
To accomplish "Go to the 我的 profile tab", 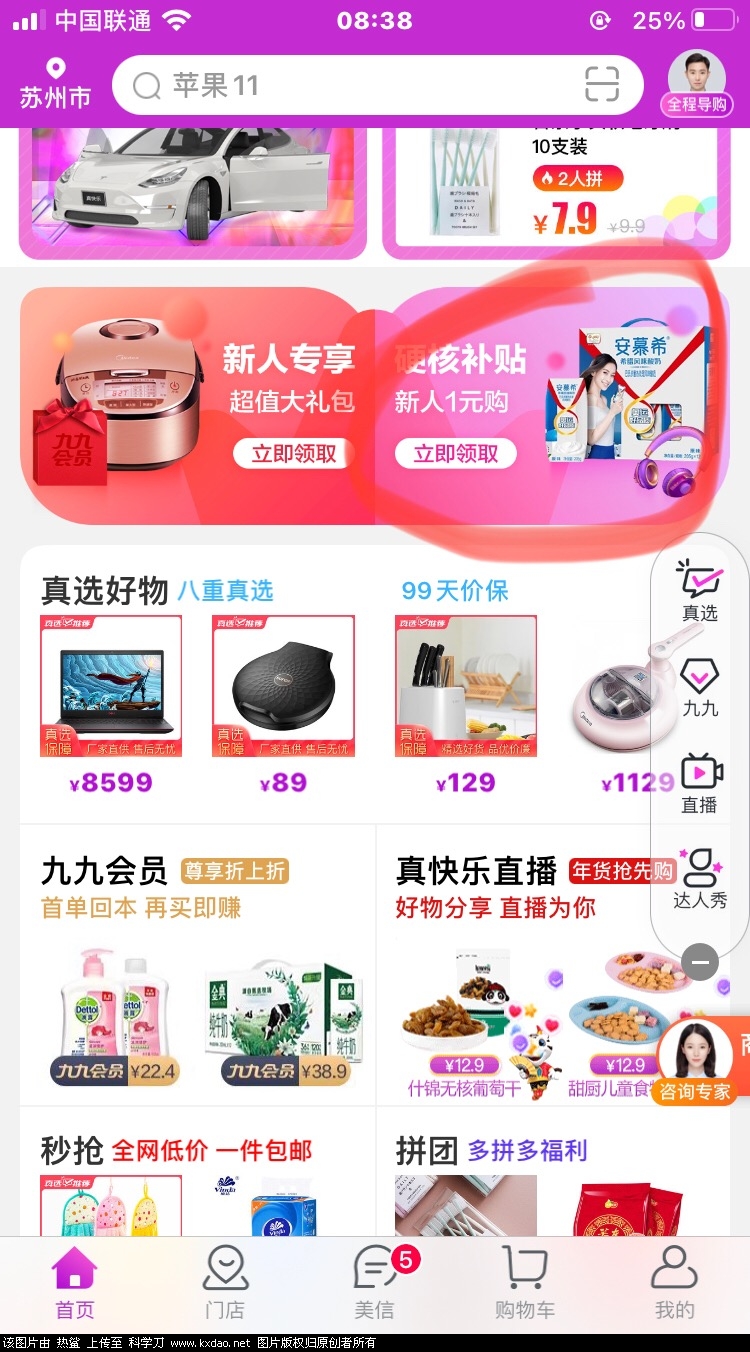I will pyautogui.click(x=674, y=1282).
